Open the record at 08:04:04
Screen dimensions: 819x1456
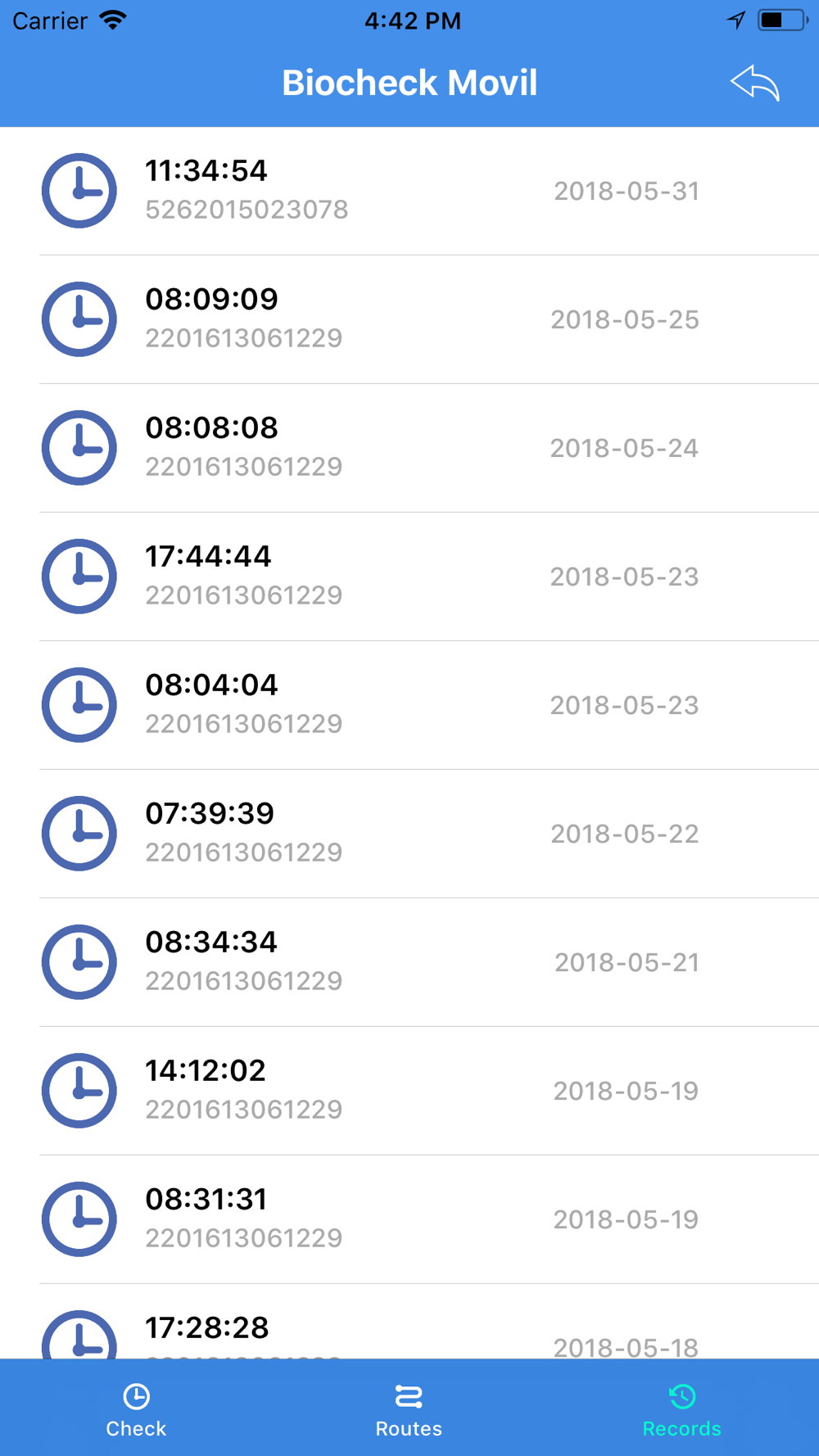tap(409, 705)
